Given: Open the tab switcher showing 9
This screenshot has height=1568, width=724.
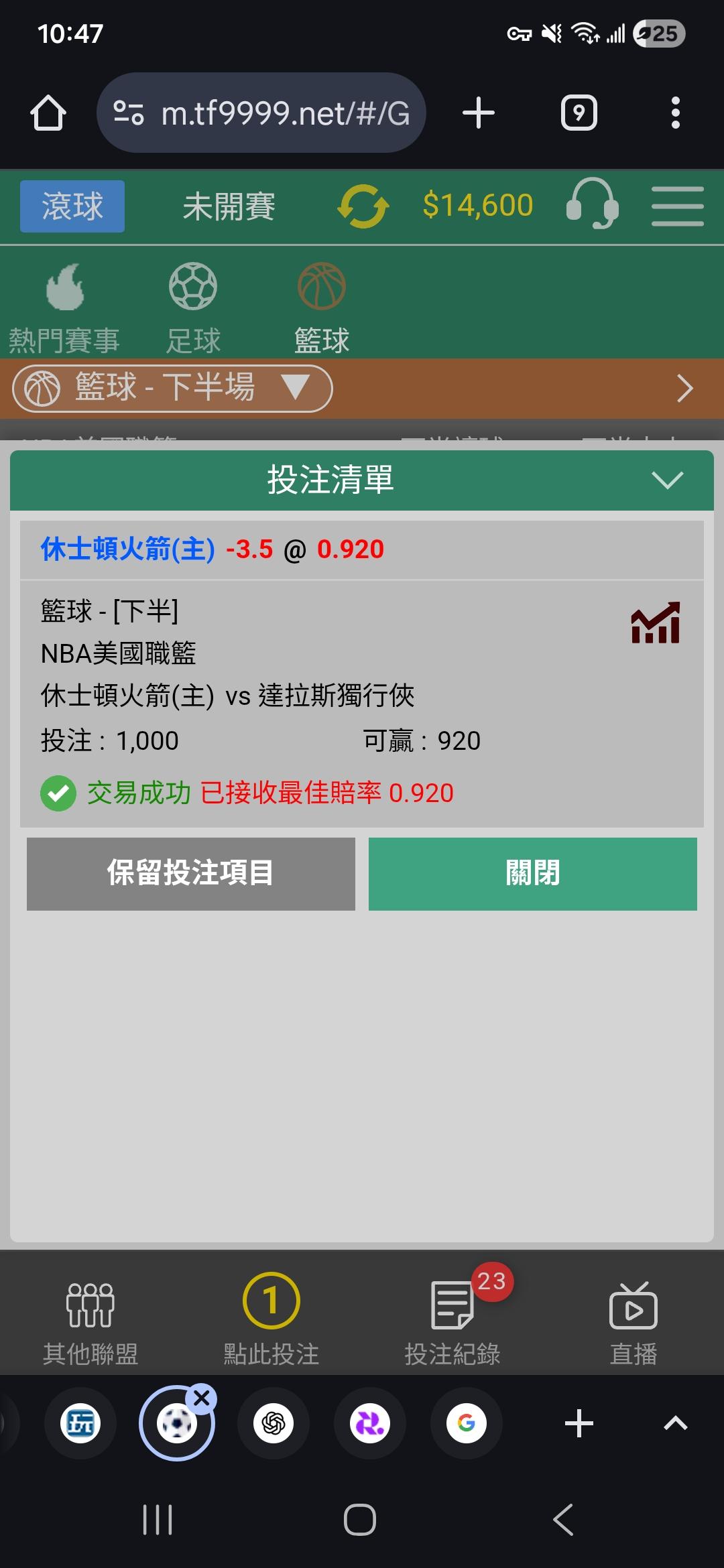Looking at the screenshot, I should (x=579, y=113).
